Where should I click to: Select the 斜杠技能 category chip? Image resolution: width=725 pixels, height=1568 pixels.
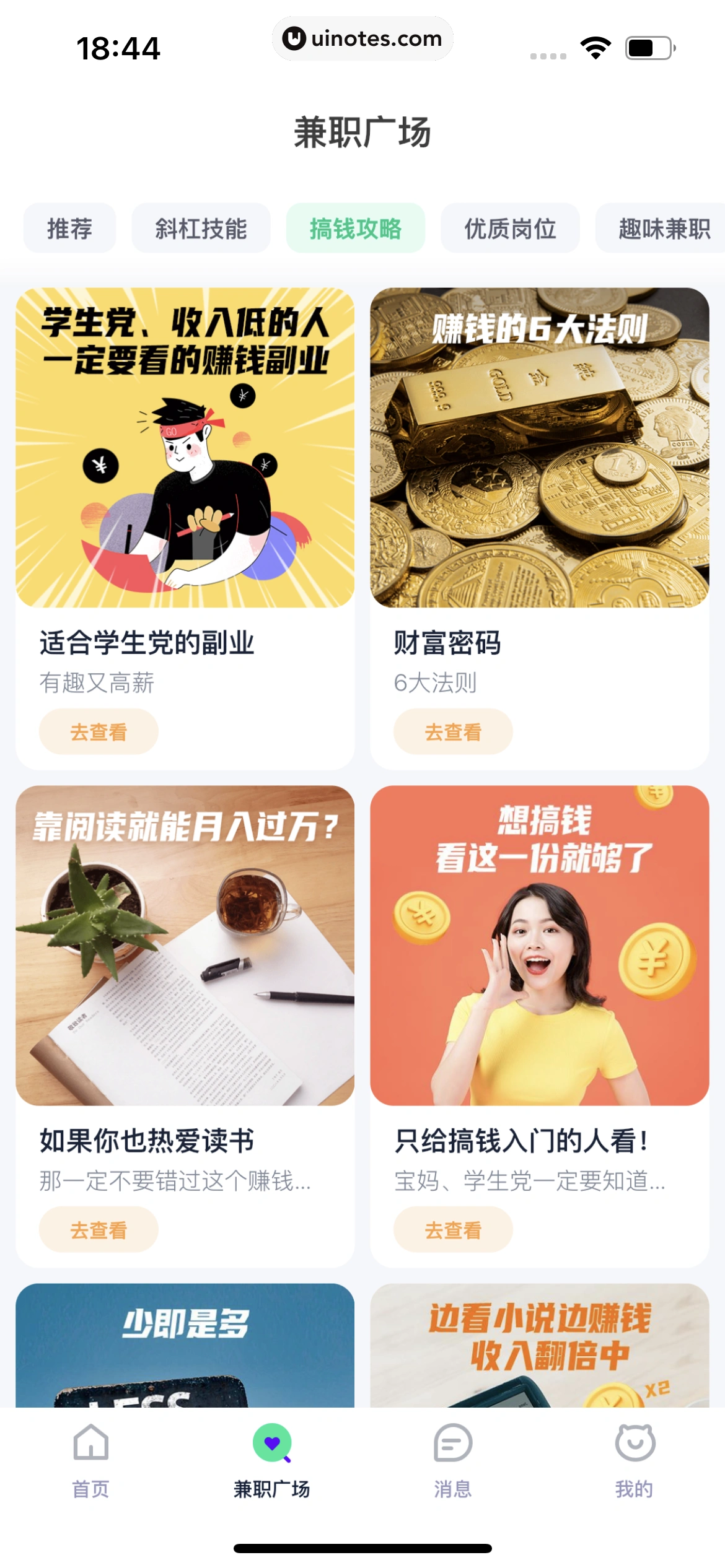pos(201,229)
